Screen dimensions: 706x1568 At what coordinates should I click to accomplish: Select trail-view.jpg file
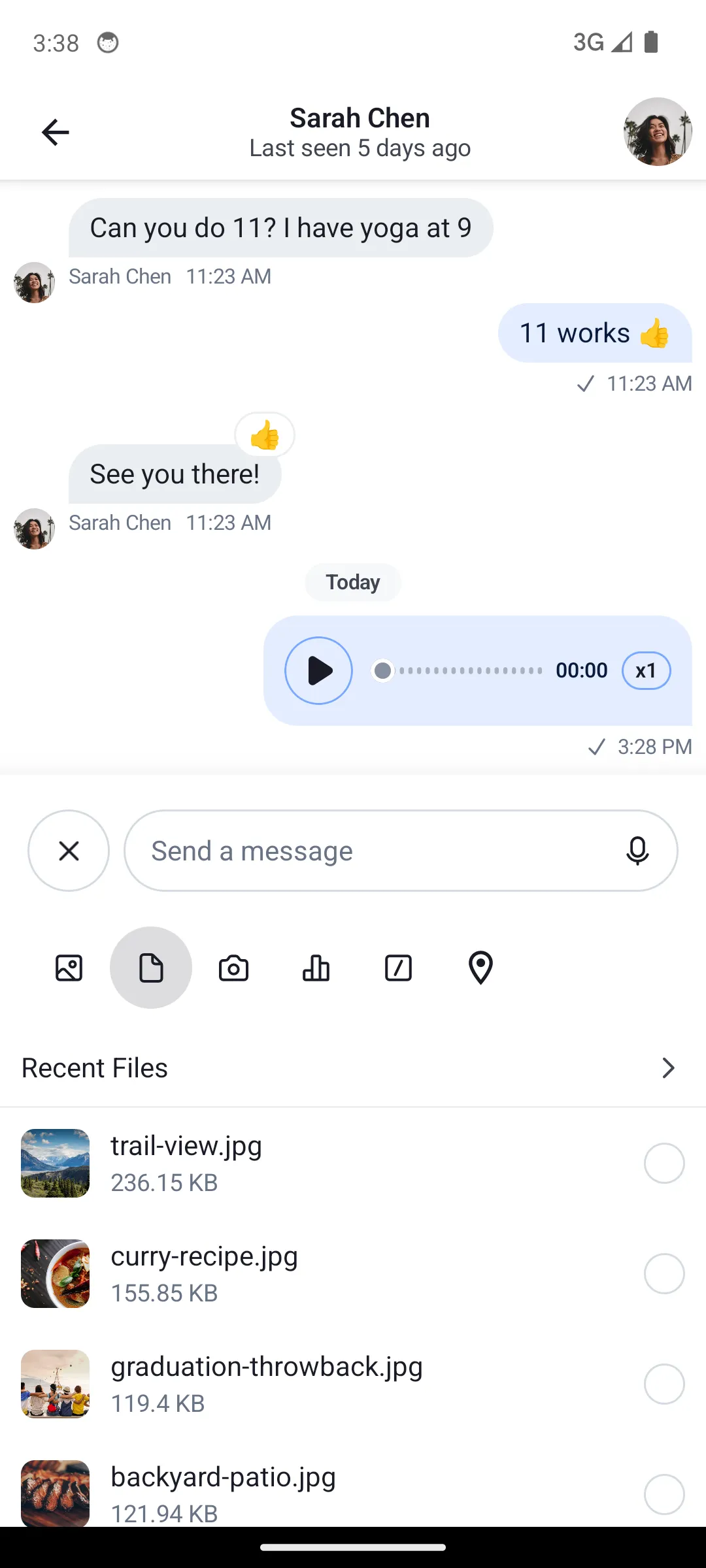[664, 1163]
